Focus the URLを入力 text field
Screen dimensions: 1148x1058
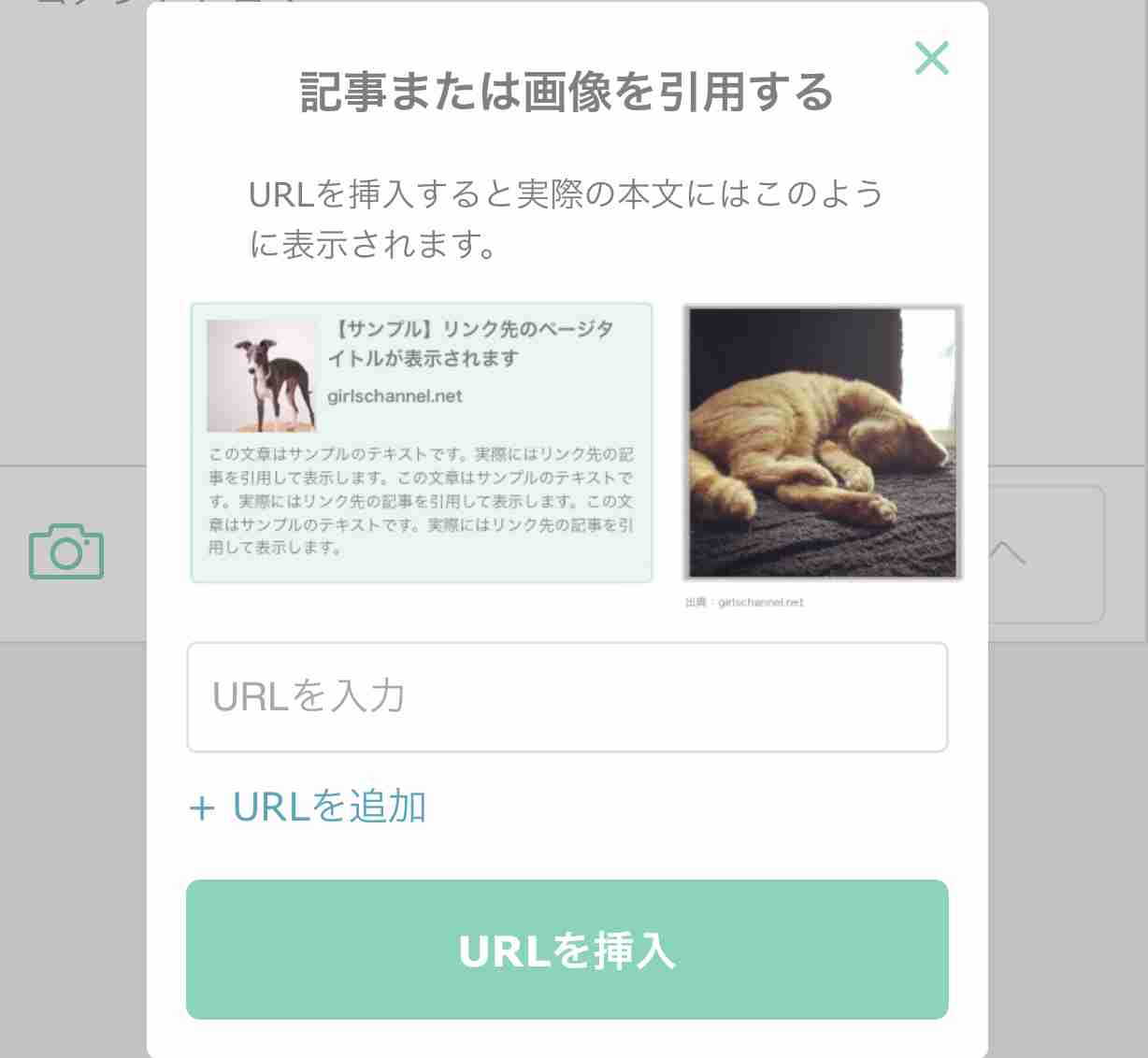pos(567,697)
